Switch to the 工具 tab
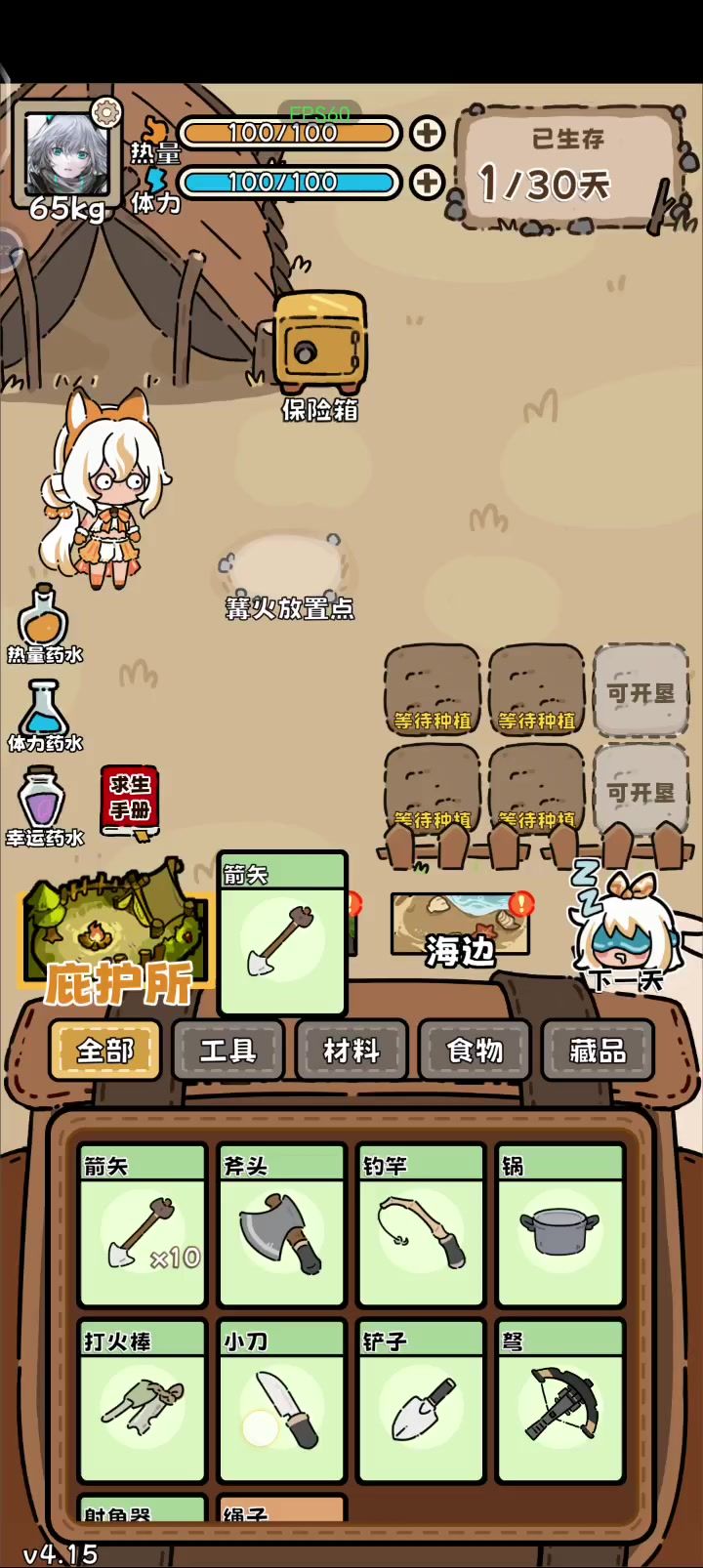 click(227, 1050)
